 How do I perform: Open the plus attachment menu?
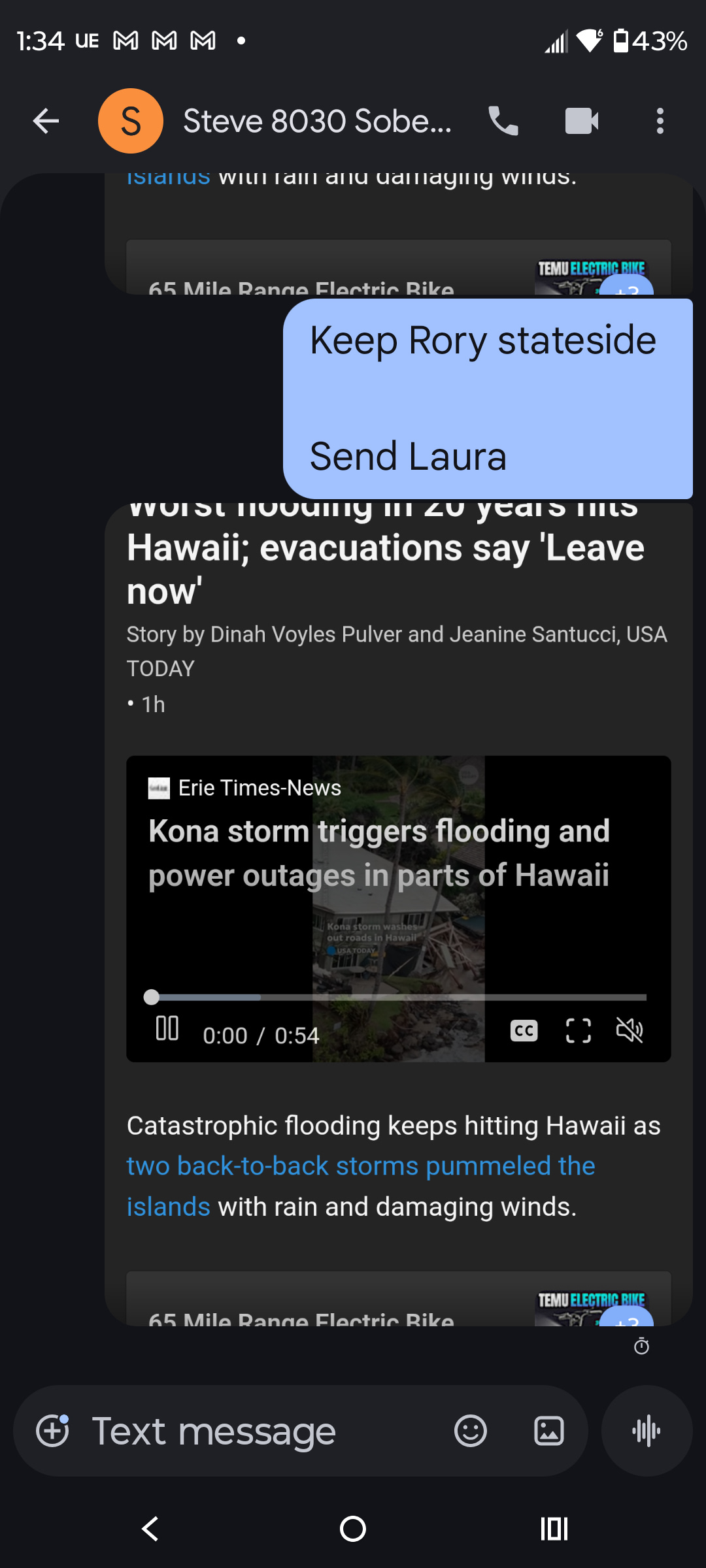[53, 1431]
